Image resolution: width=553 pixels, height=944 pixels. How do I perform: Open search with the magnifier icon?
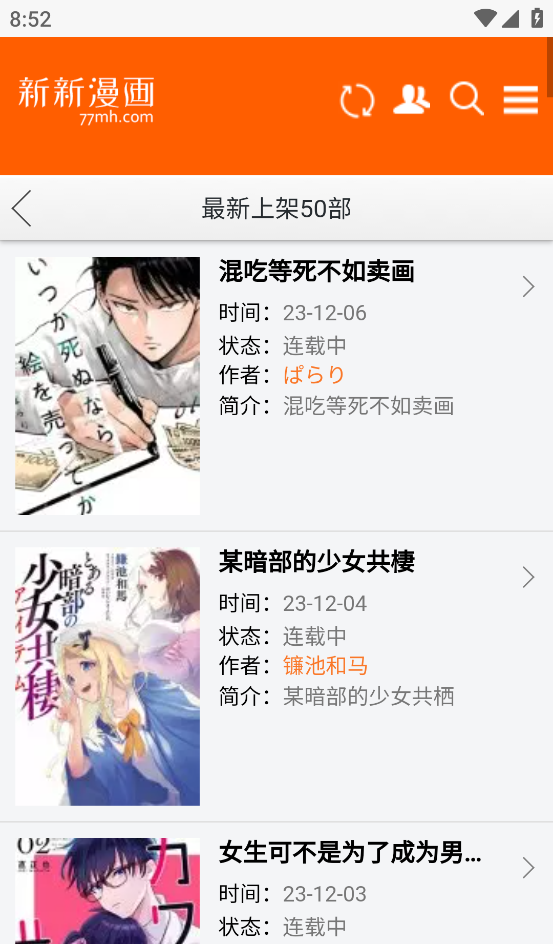(x=467, y=99)
